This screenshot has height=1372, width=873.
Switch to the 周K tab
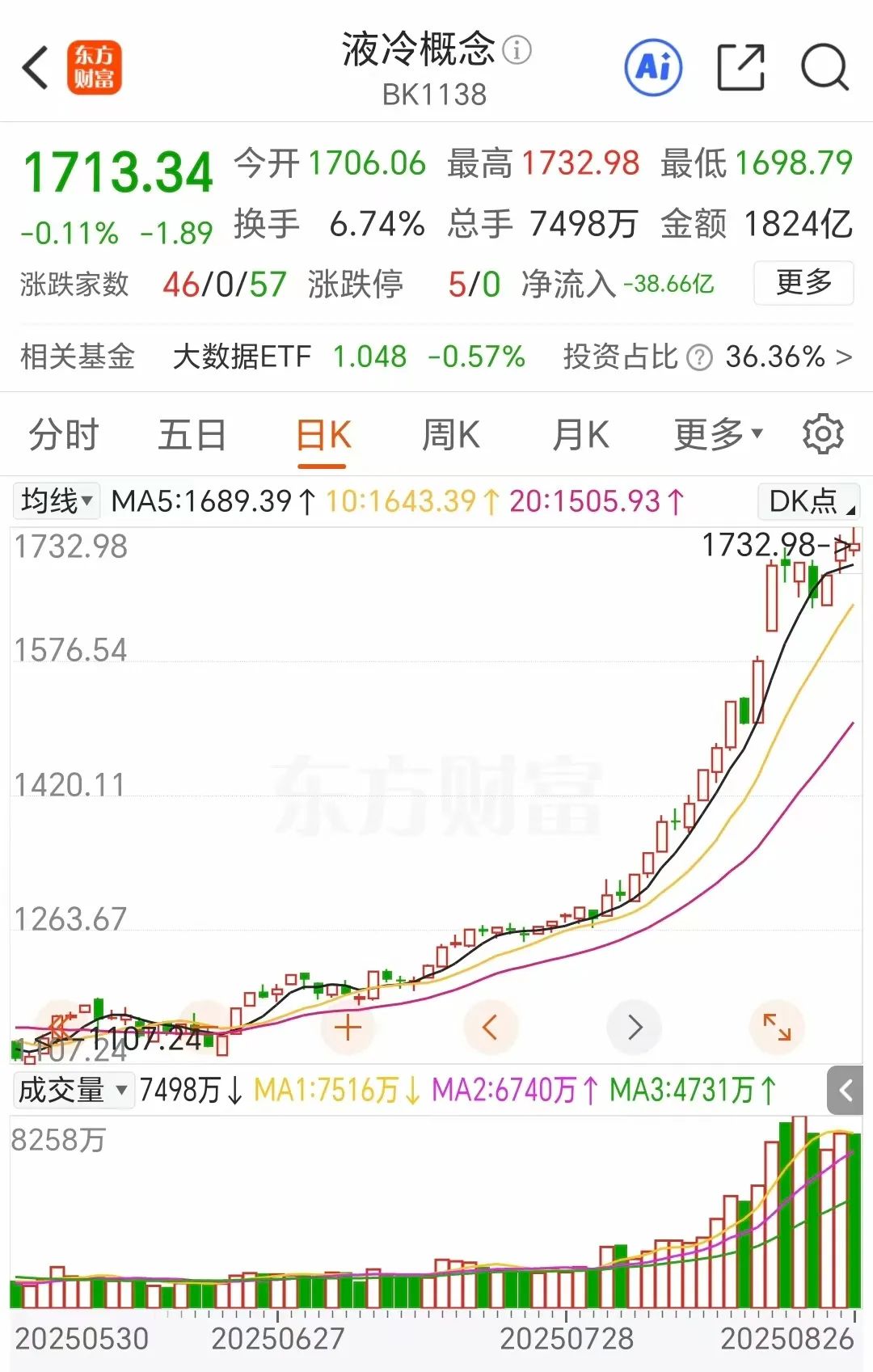point(450,434)
